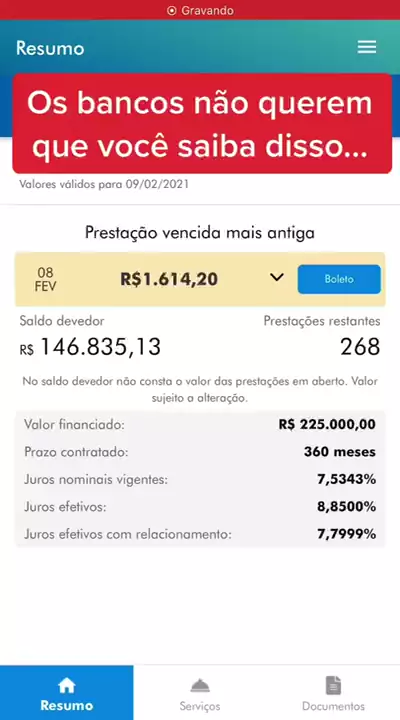Viewport: 400px width, 720px height.
Task: Expand the R$1.614,20 installment details
Action: (x=277, y=278)
